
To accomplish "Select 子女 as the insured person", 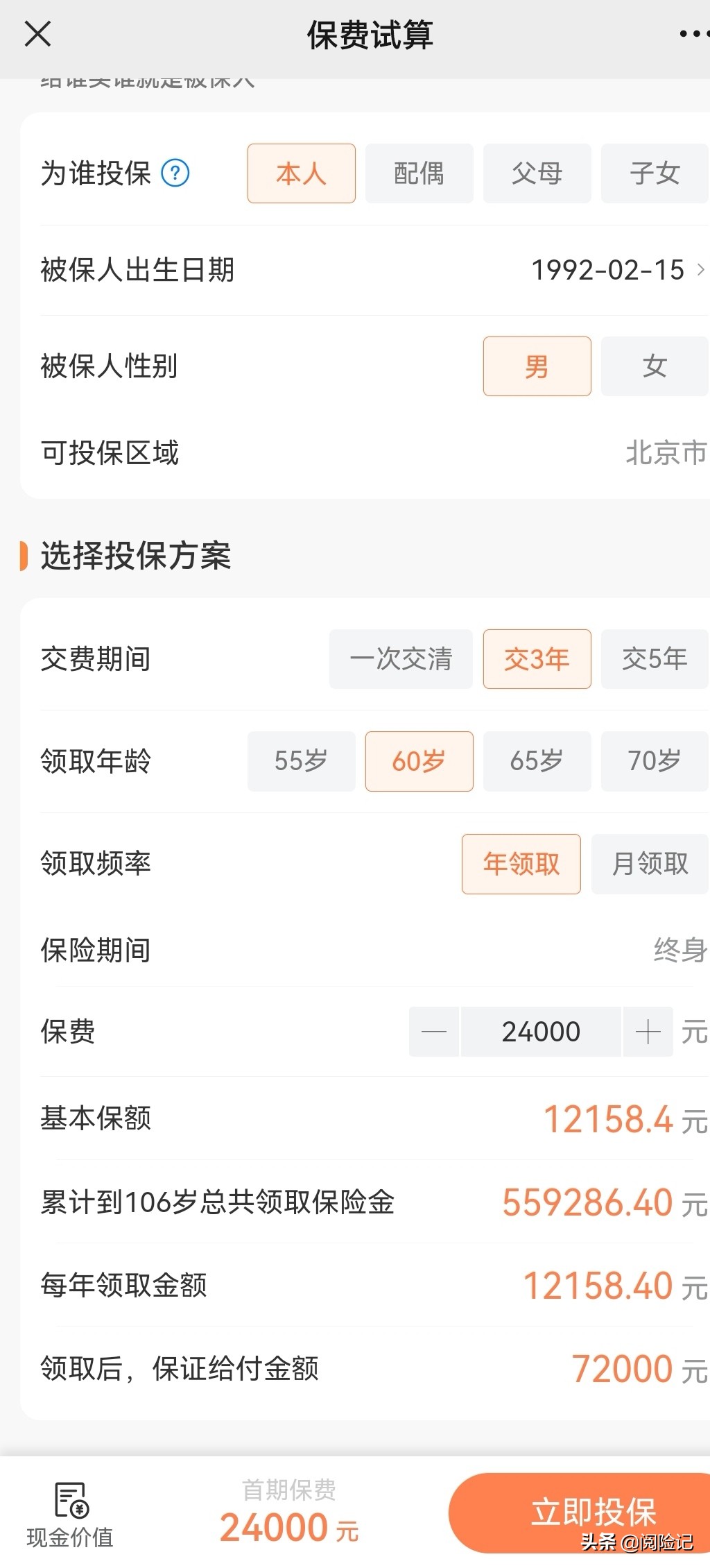I will click(x=654, y=173).
